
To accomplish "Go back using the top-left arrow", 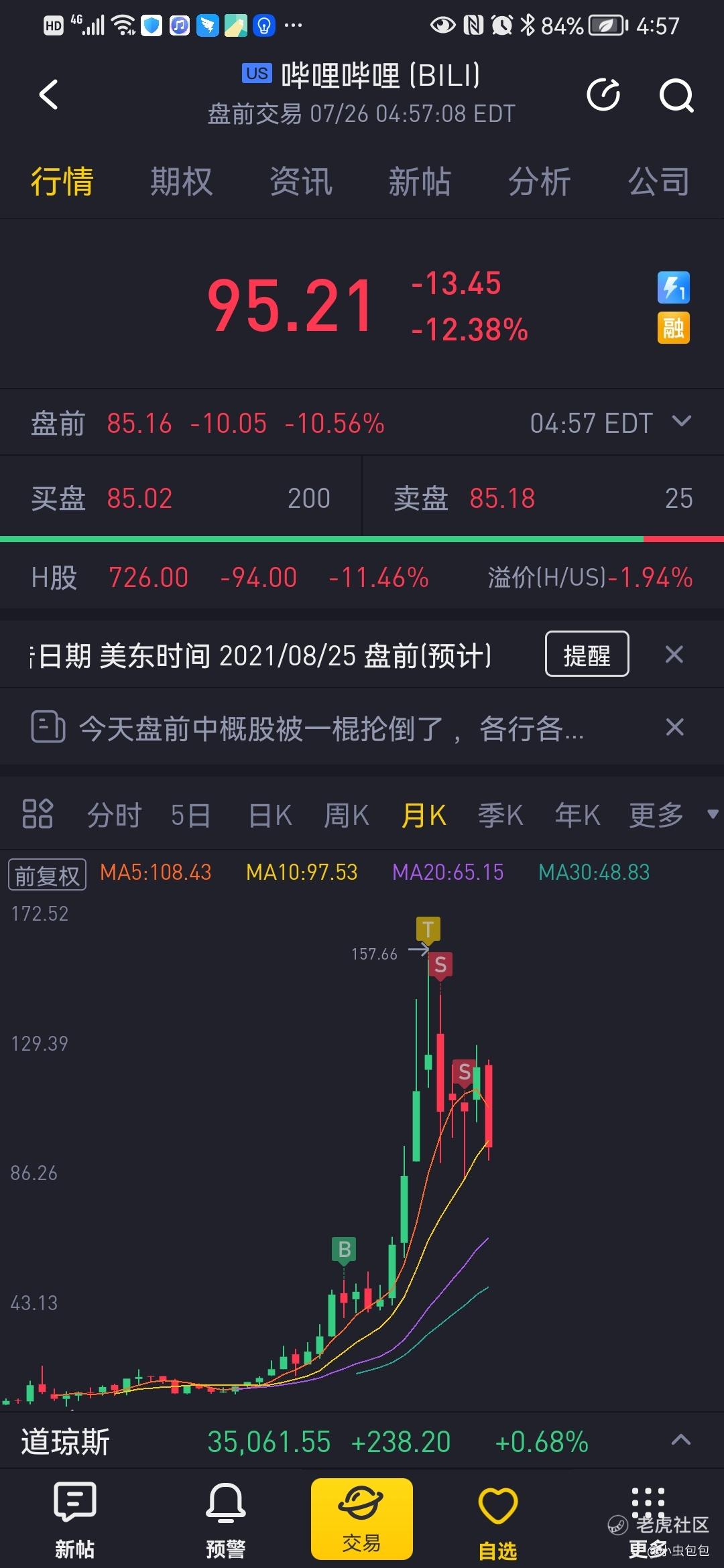I will tap(48, 94).
